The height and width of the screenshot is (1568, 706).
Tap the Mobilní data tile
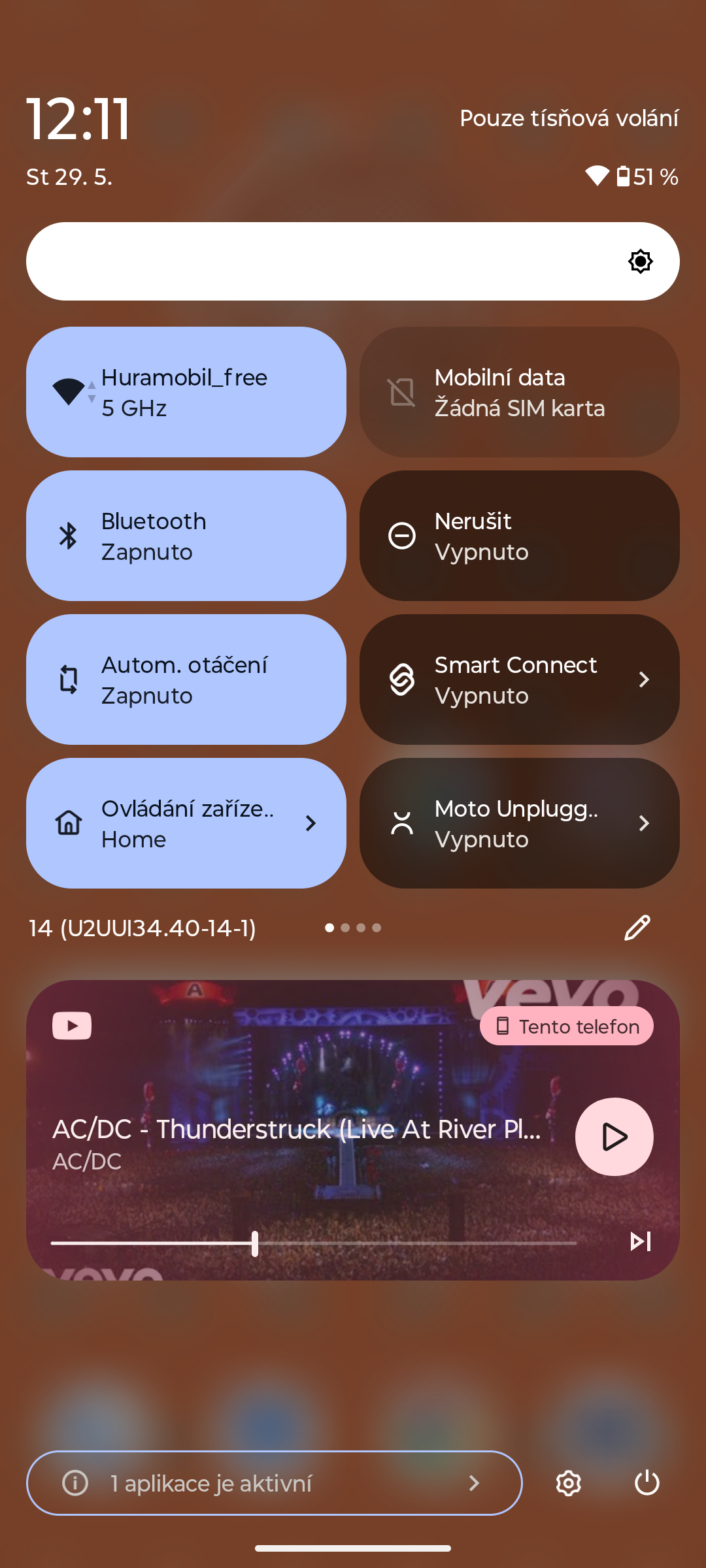pyautogui.click(x=520, y=392)
